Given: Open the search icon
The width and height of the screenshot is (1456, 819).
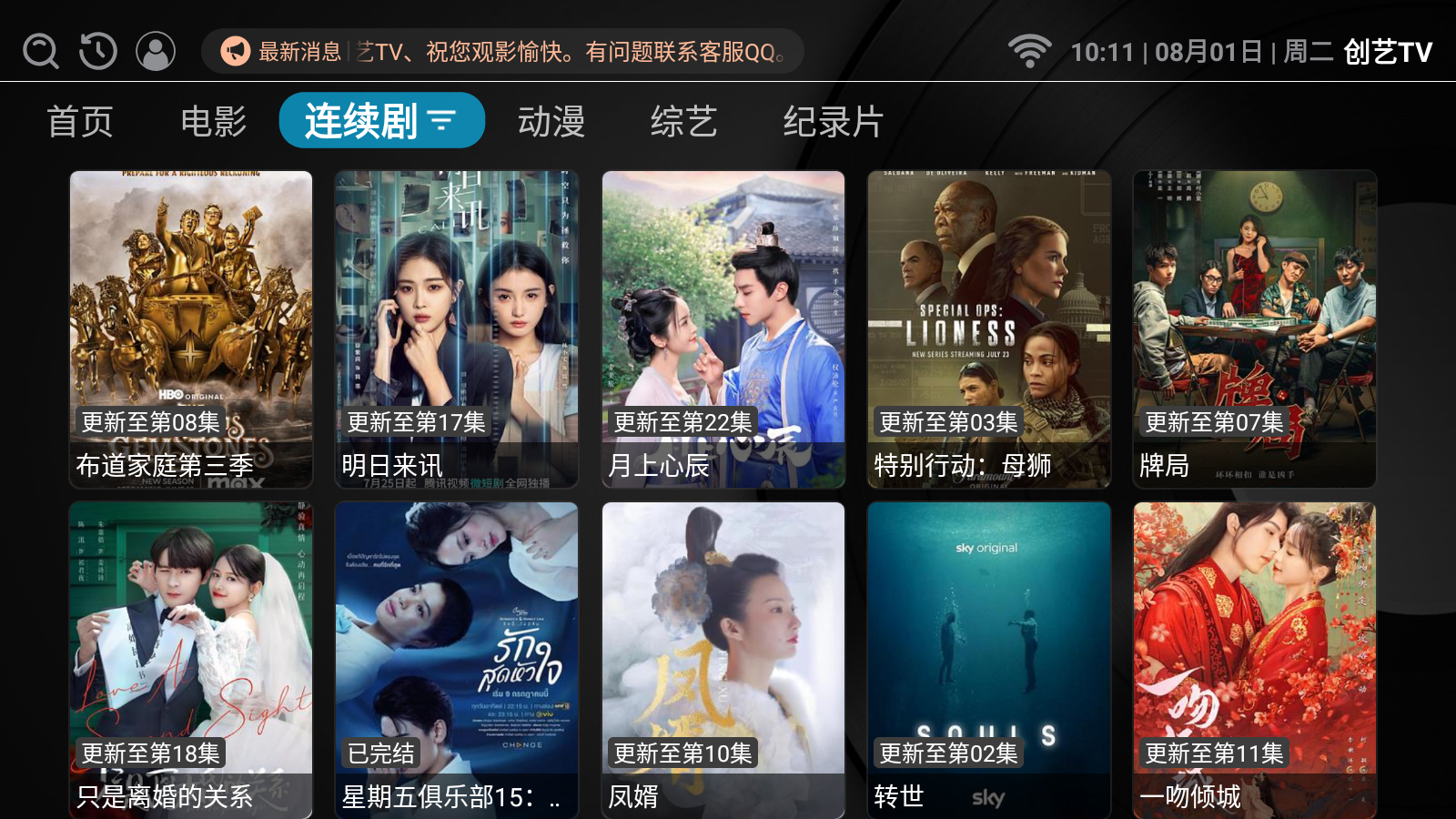Looking at the screenshot, I should pos(41,51).
